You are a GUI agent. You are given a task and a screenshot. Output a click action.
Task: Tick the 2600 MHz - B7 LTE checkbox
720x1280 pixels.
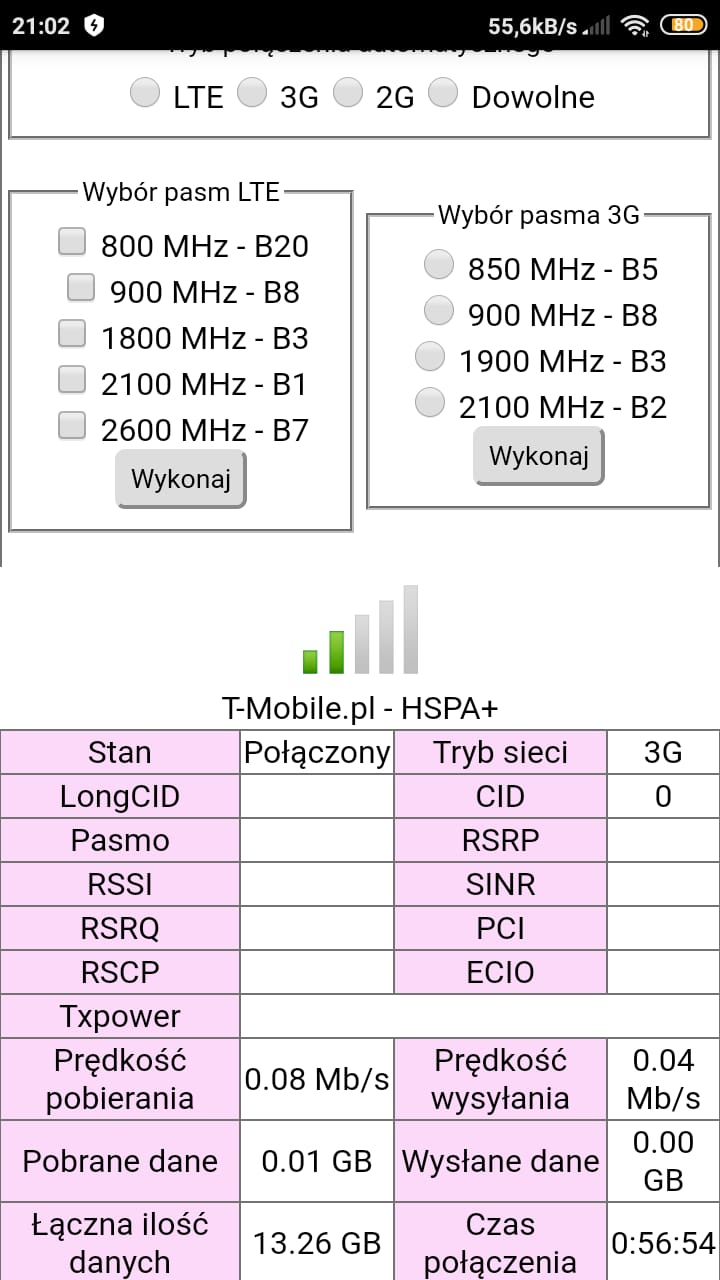(x=72, y=425)
